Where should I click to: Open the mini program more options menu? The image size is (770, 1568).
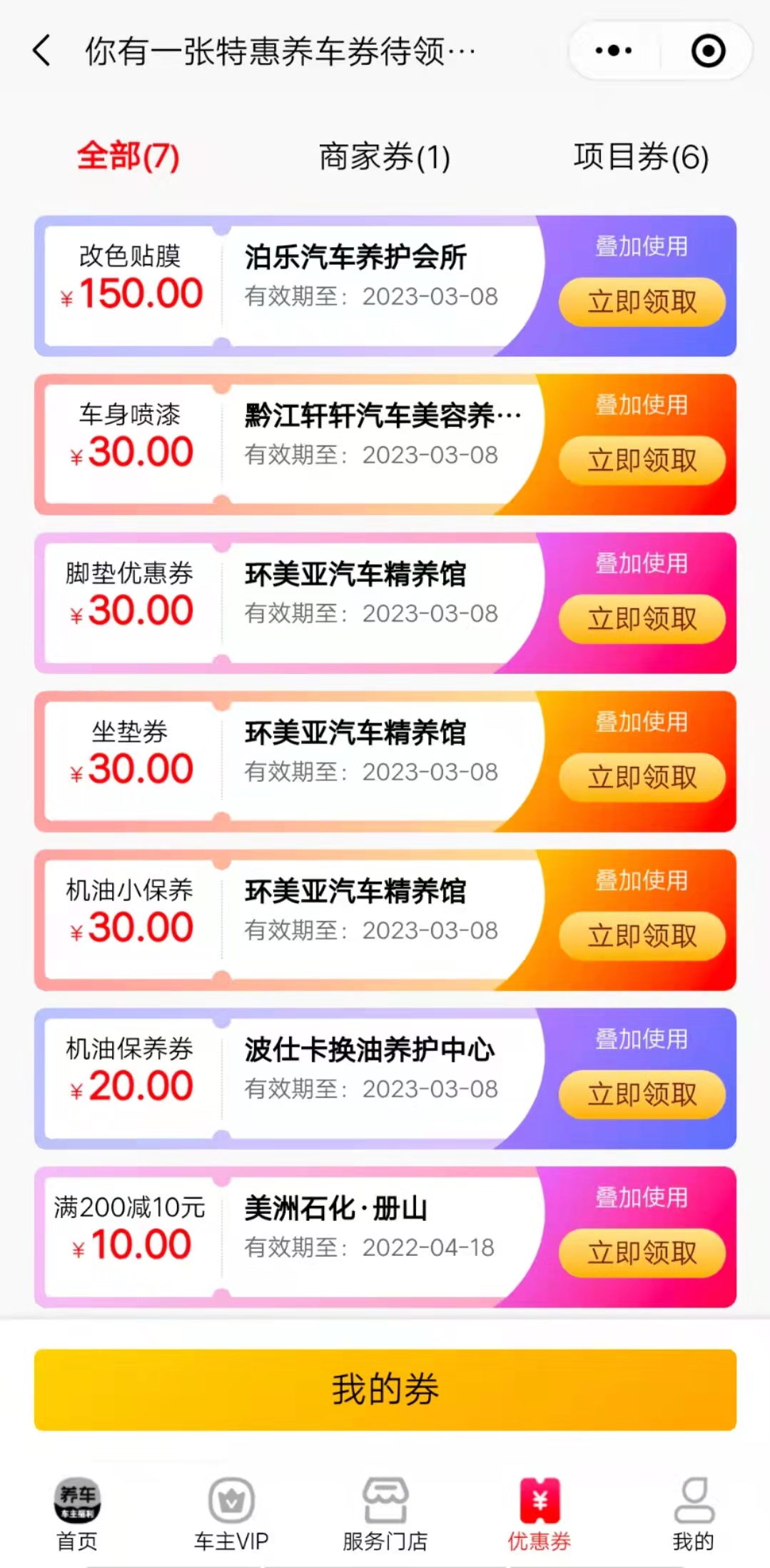[614, 51]
